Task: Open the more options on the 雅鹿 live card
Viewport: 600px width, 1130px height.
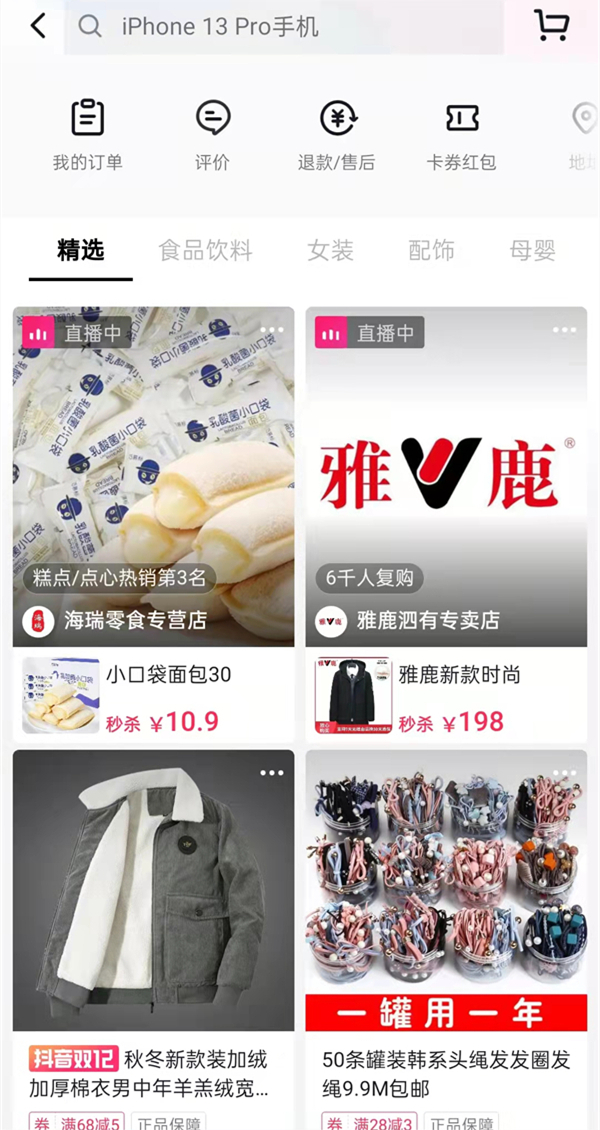Action: (x=565, y=330)
